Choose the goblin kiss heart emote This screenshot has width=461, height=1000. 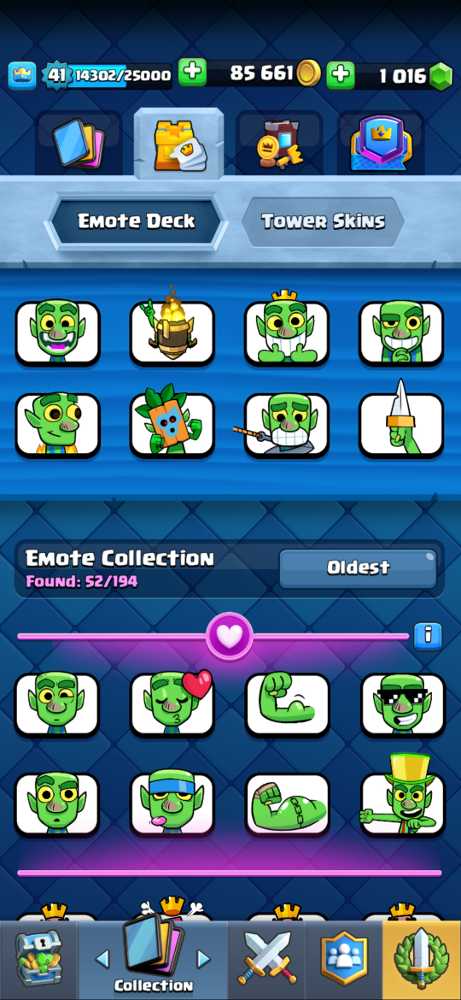pyautogui.click(x=172, y=704)
